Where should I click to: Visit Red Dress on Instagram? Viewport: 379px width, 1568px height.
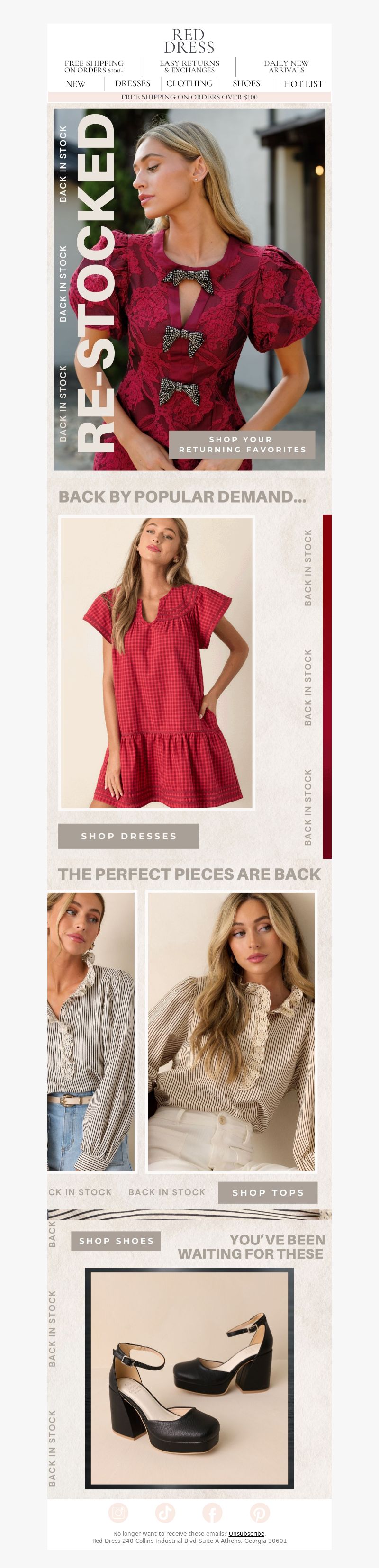[x=118, y=1512]
